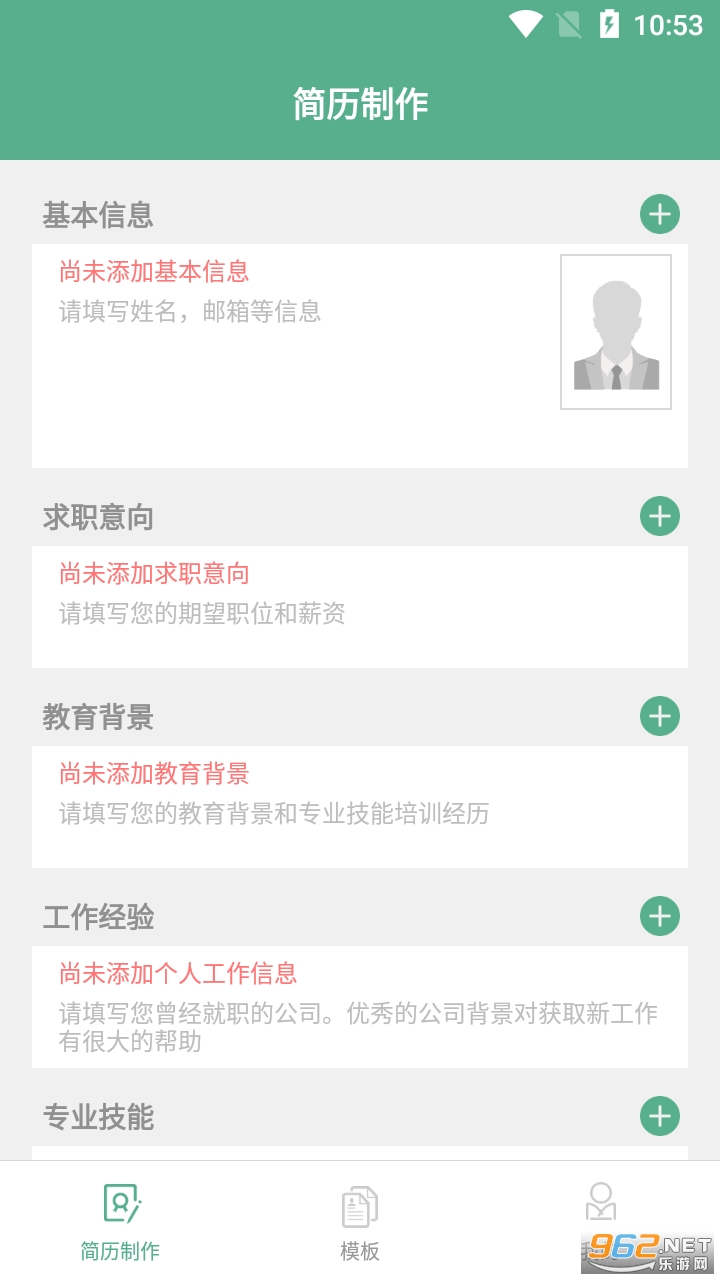Switch to the 模板 tab
720x1280 pixels.
(x=360, y=1222)
